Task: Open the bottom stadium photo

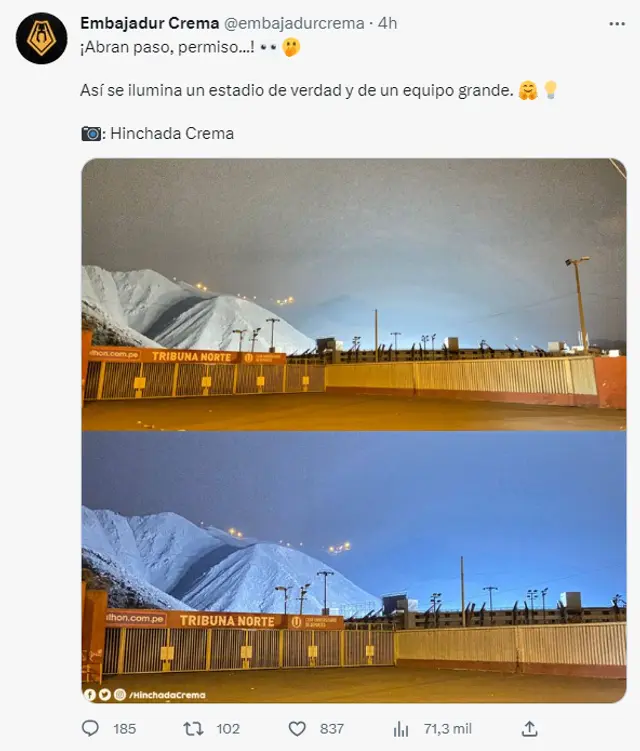Action: [353, 567]
